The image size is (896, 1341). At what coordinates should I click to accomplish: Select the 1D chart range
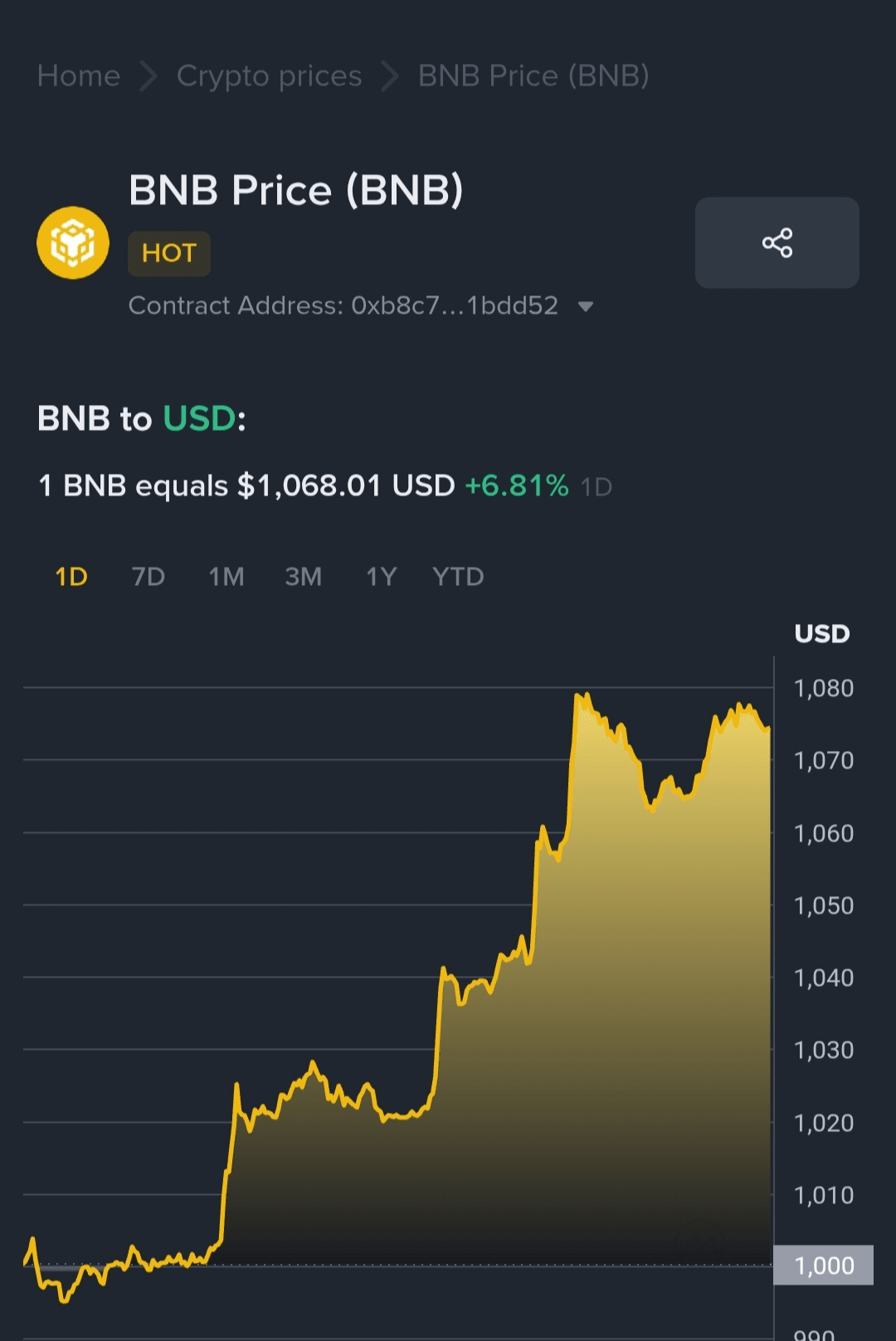pyautogui.click(x=71, y=576)
